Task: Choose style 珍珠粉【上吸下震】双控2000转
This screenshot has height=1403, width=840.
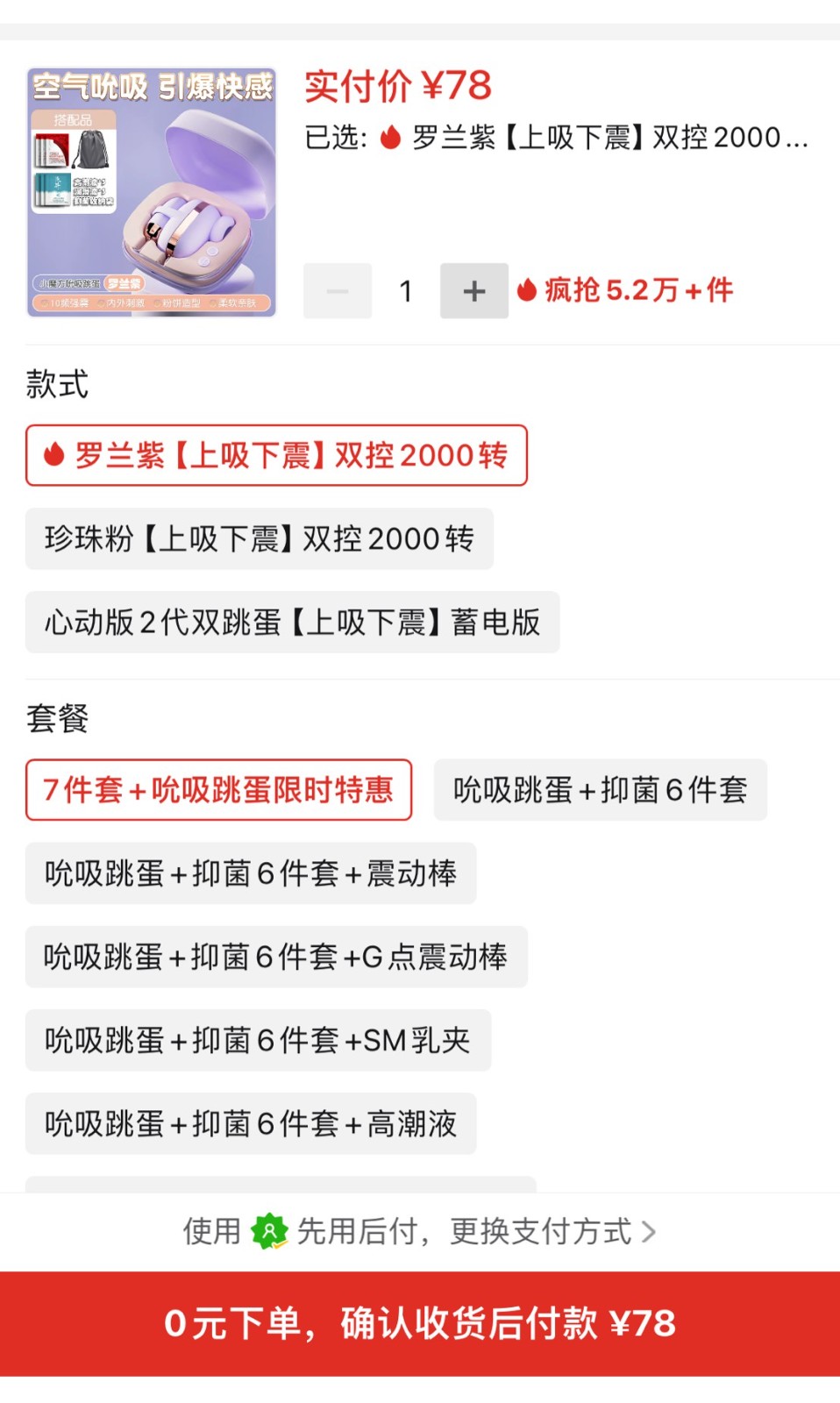Action: 260,538
